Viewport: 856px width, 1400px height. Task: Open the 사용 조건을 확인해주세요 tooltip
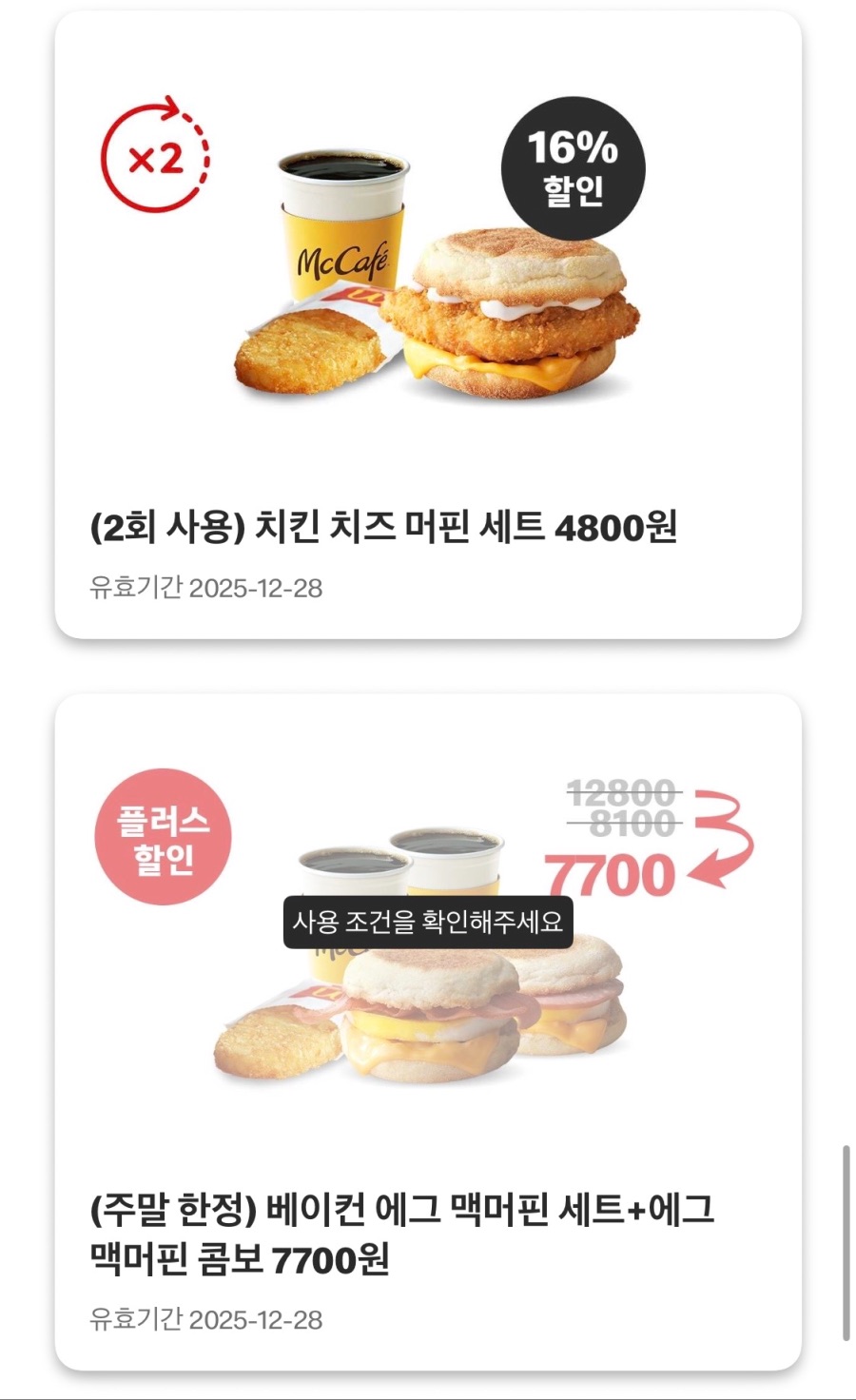pos(426,920)
